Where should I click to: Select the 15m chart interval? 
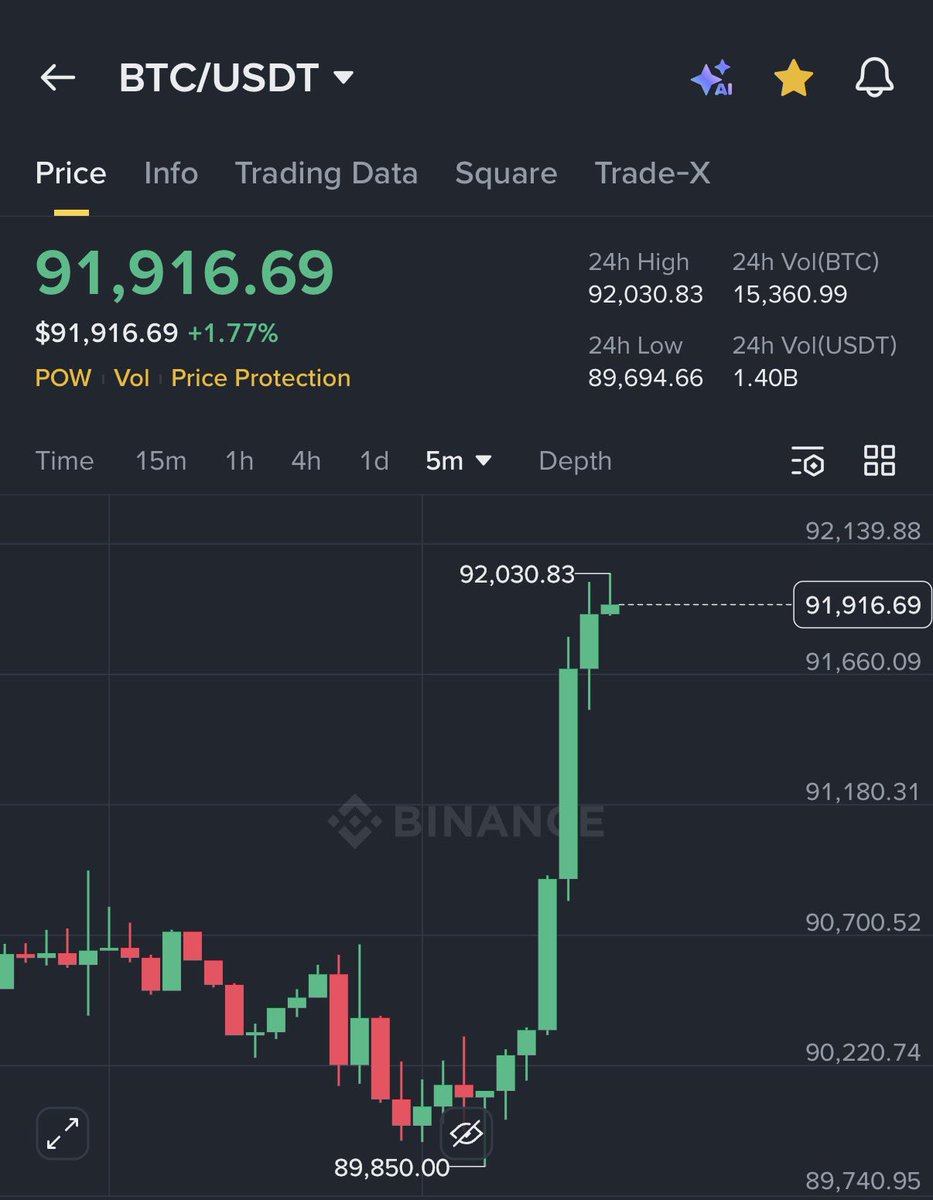click(x=161, y=461)
